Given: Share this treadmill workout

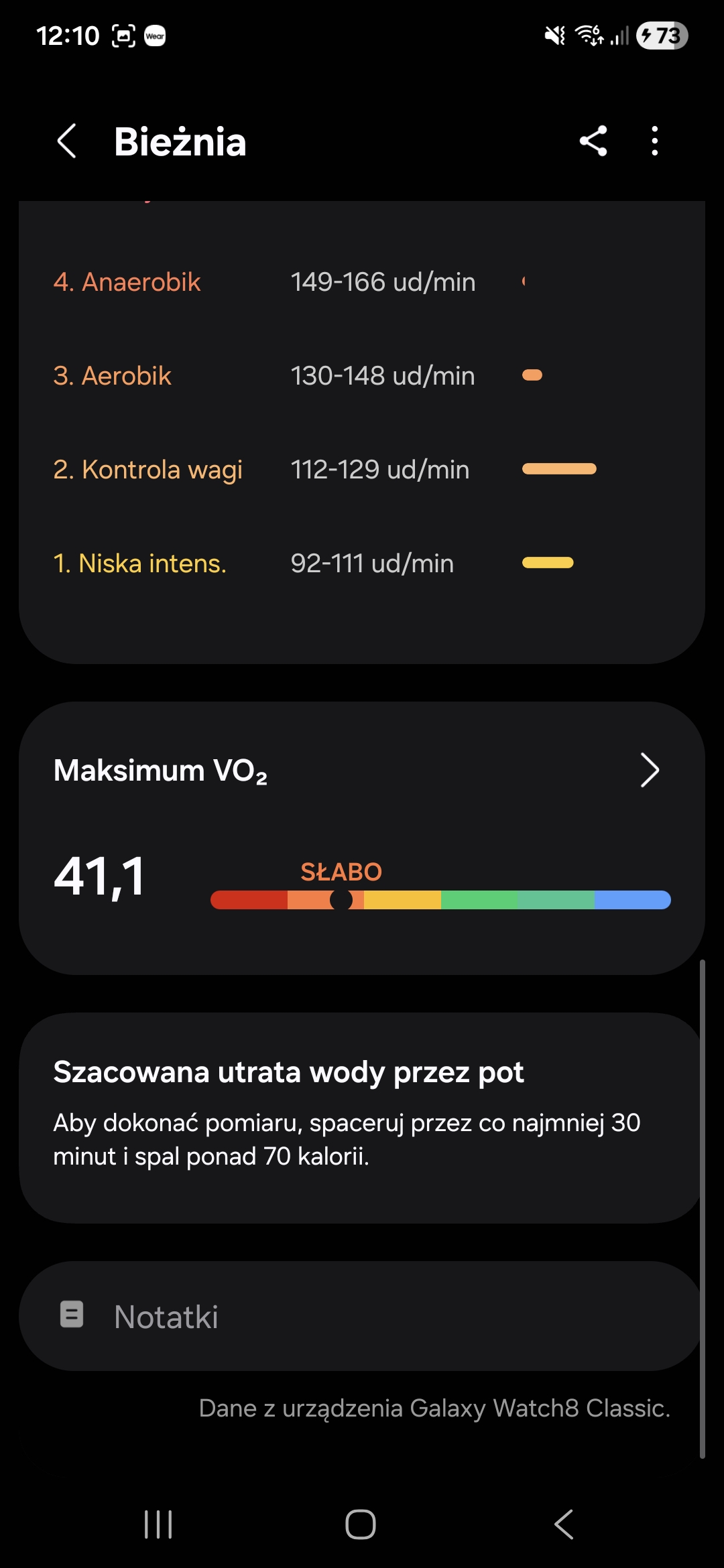Looking at the screenshot, I should click(x=593, y=141).
